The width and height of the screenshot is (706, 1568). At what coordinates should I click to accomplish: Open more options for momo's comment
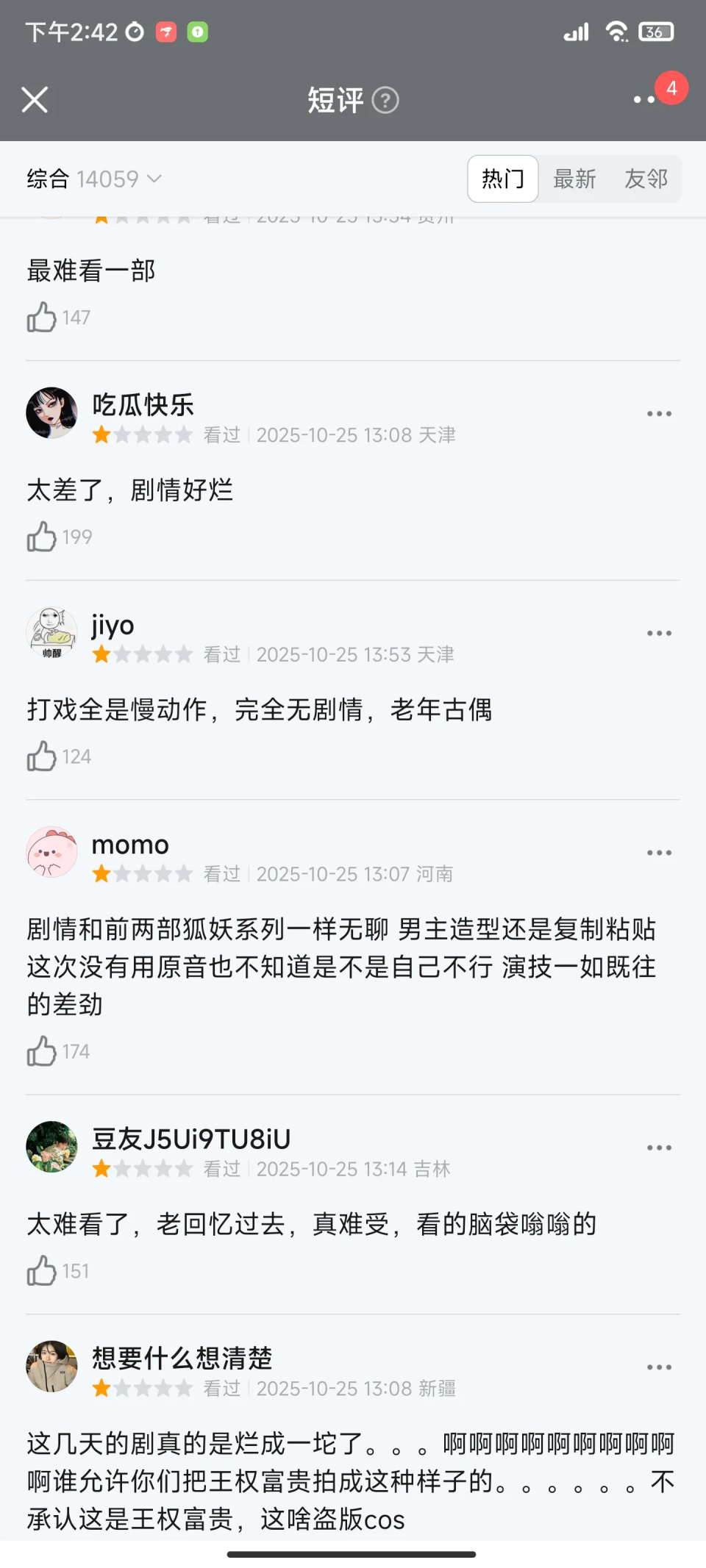pyautogui.click(x=658, y=852)
